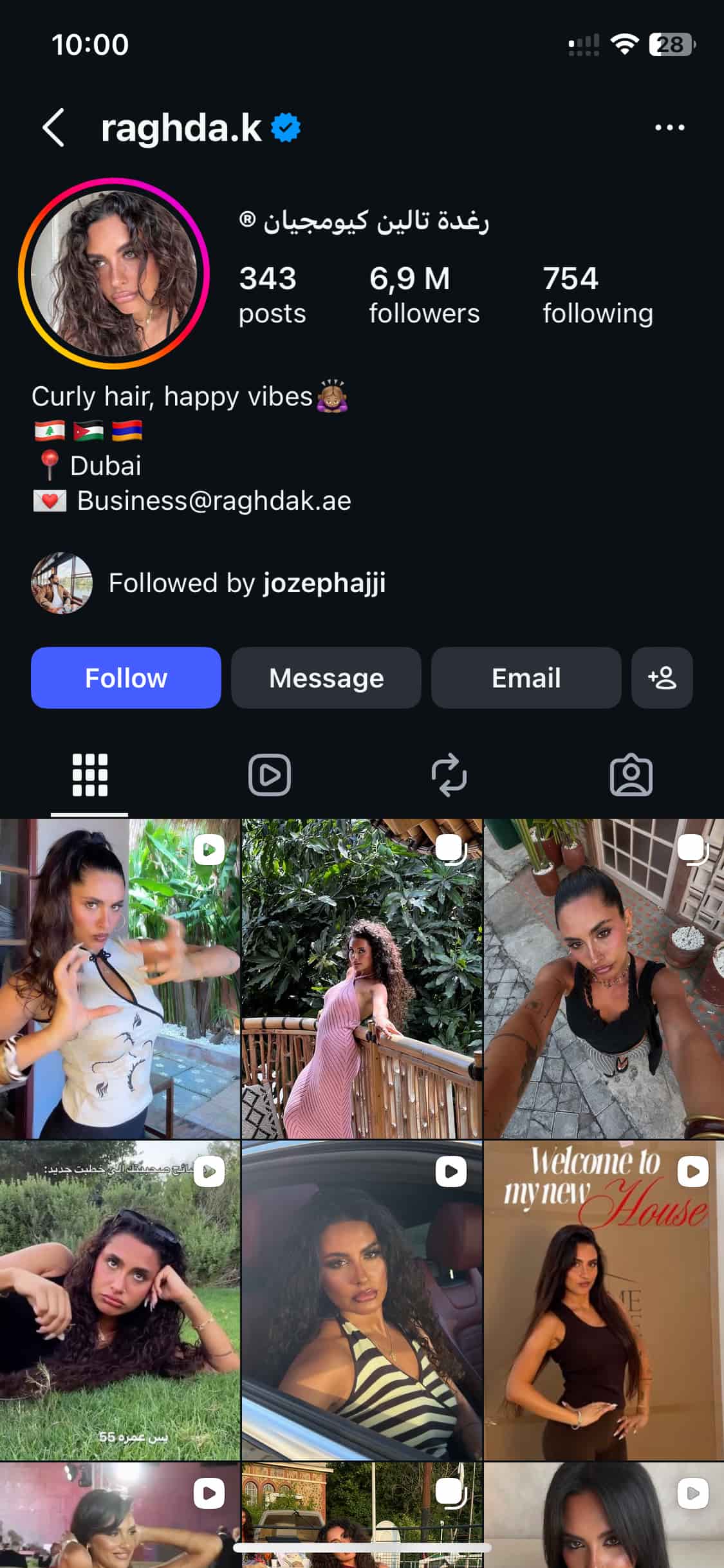The image size is (724, 1568).
Task: Open the selfie carousel with black top
Action: coord(604,978)
